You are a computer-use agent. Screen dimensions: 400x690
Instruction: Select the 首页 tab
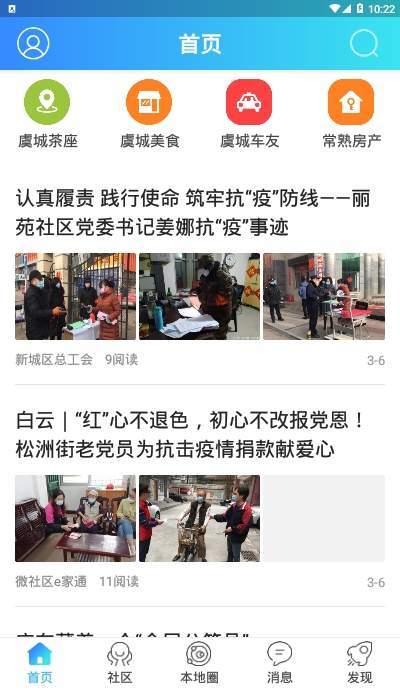point(40,663)
